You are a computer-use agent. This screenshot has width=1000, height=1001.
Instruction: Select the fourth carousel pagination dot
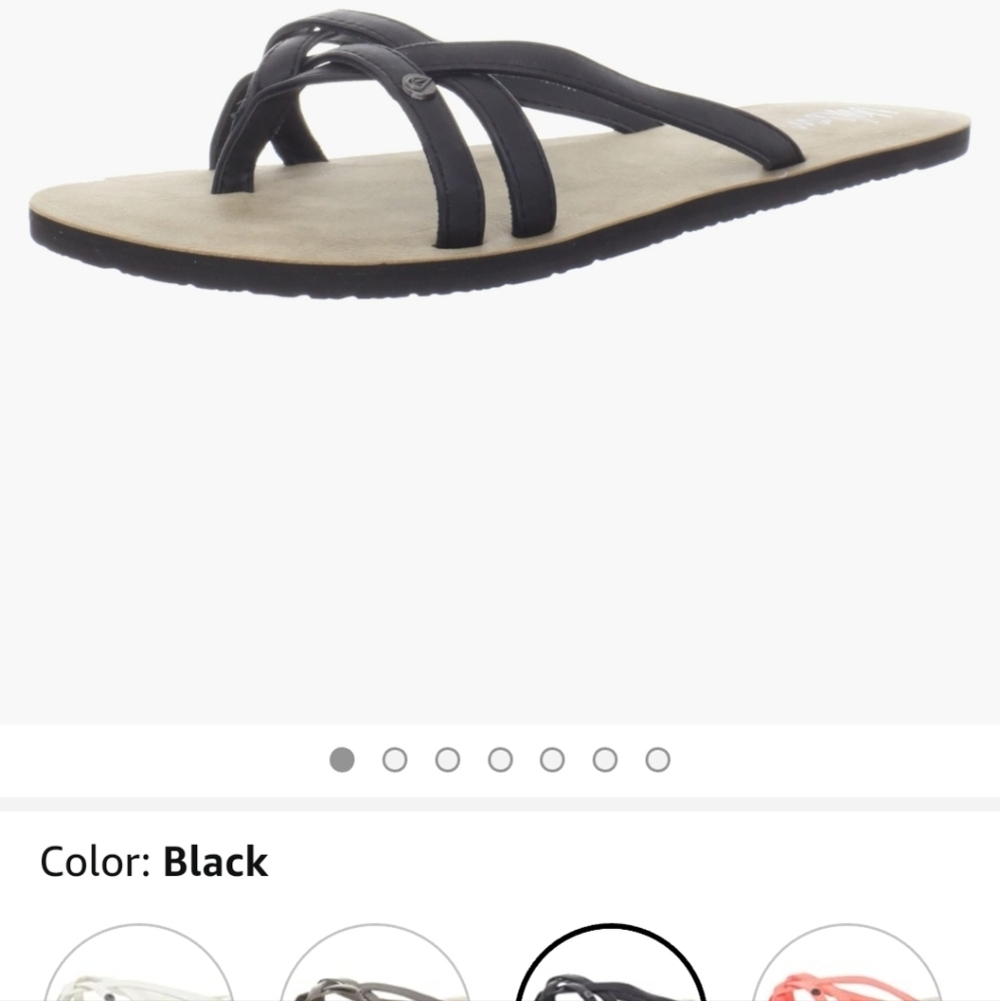click(x=500, y=760)
